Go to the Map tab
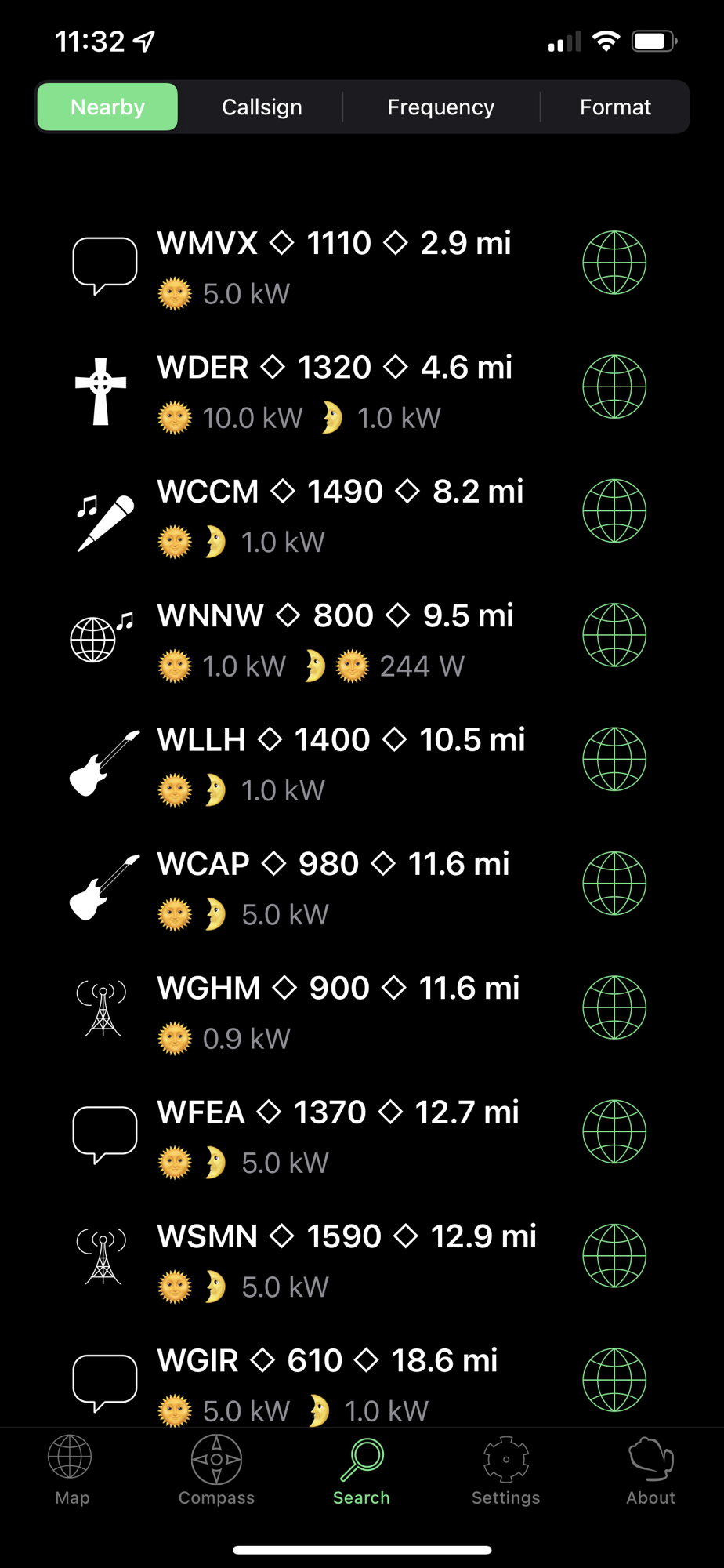The image size is (724, 1568). [x=71, y=1470]
